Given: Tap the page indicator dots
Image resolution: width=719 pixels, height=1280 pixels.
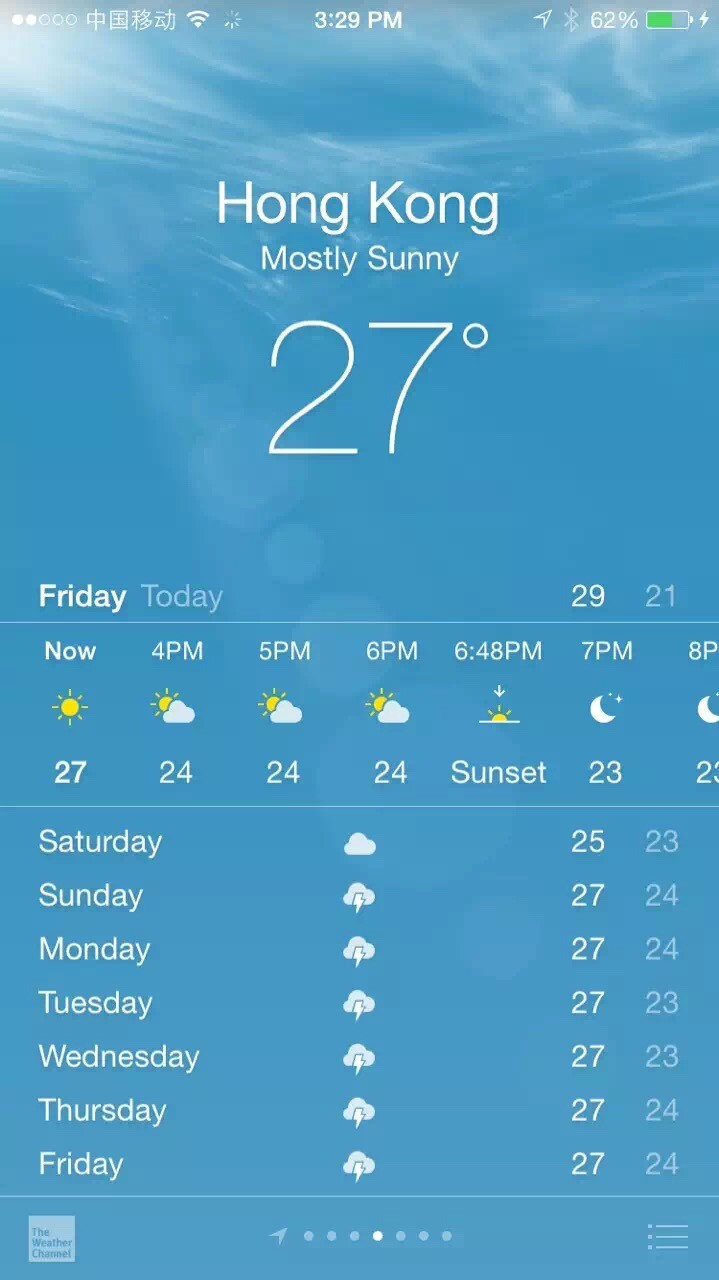Looking at the screenshot, I should [376, 1236].
